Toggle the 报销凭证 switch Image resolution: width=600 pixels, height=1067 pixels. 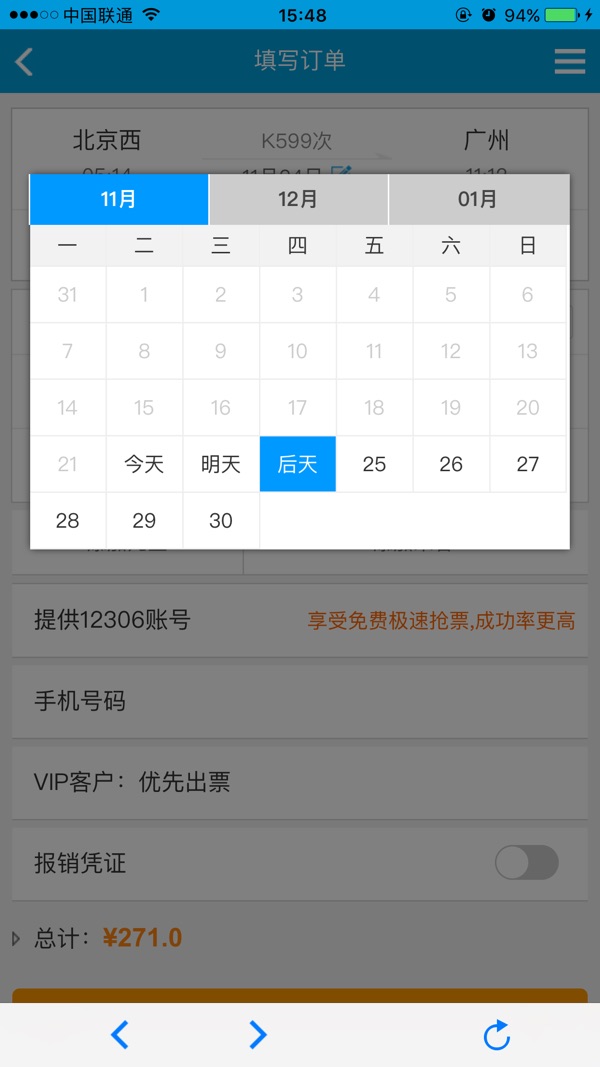[527, 863]
